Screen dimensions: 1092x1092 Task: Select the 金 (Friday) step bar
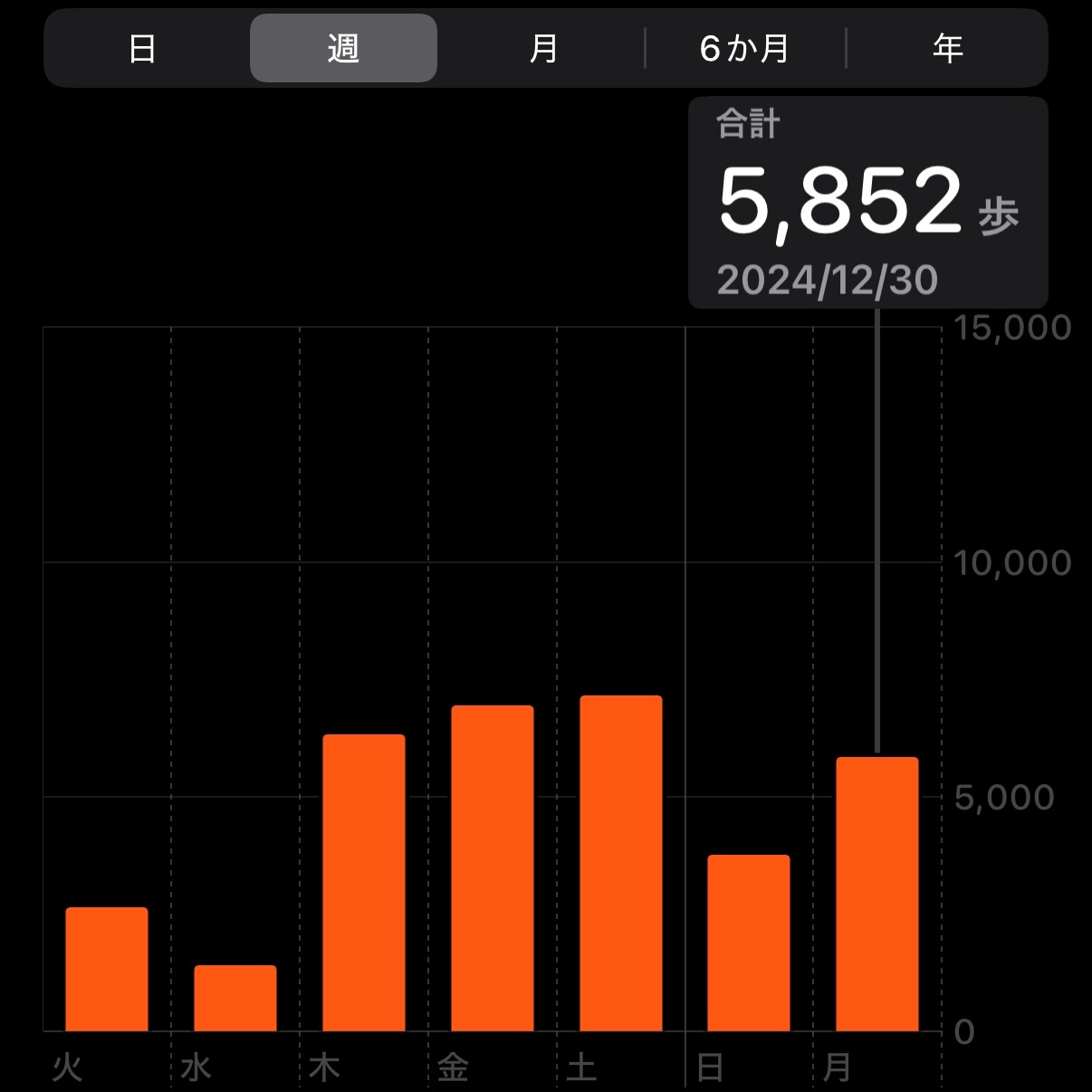point(493,867)
